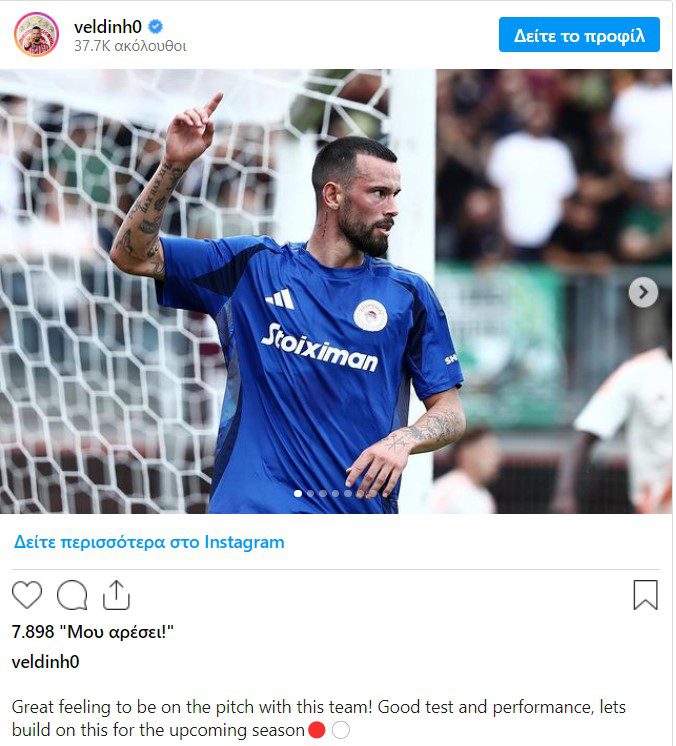
Task: Open veldinh0 username in header
Action: click(x=108, y=25)
